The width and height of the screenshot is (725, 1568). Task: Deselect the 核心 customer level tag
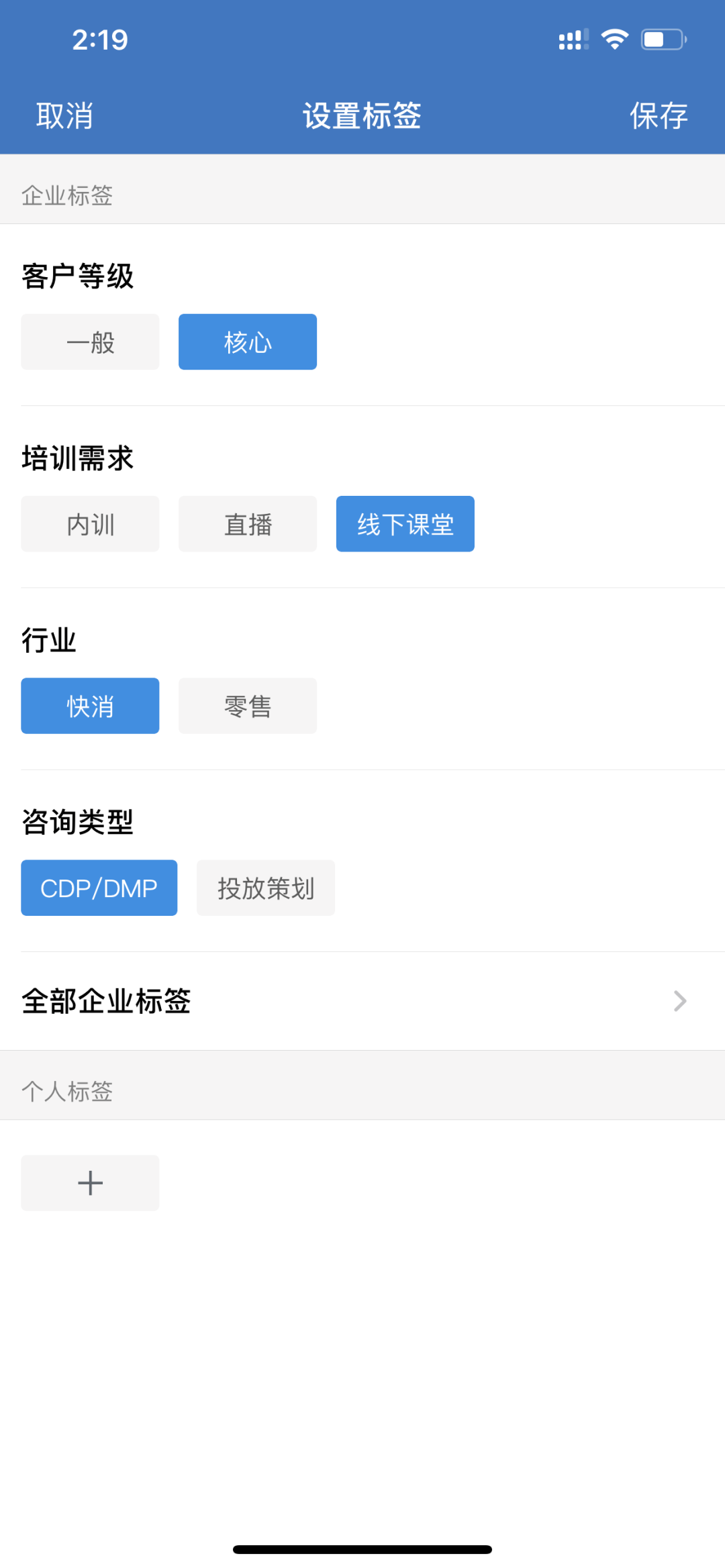248,342
